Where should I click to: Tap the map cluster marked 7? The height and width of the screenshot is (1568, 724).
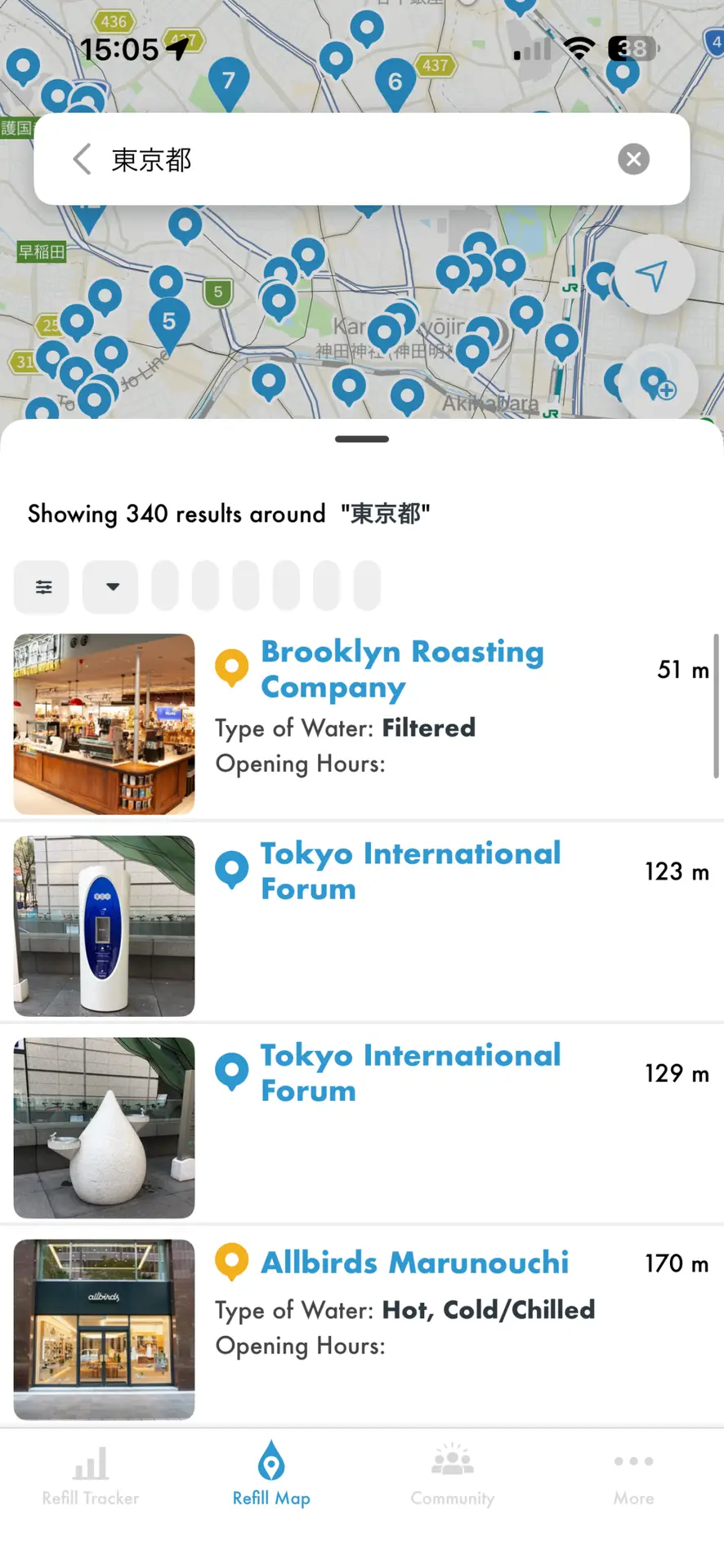tap(229, 80)
